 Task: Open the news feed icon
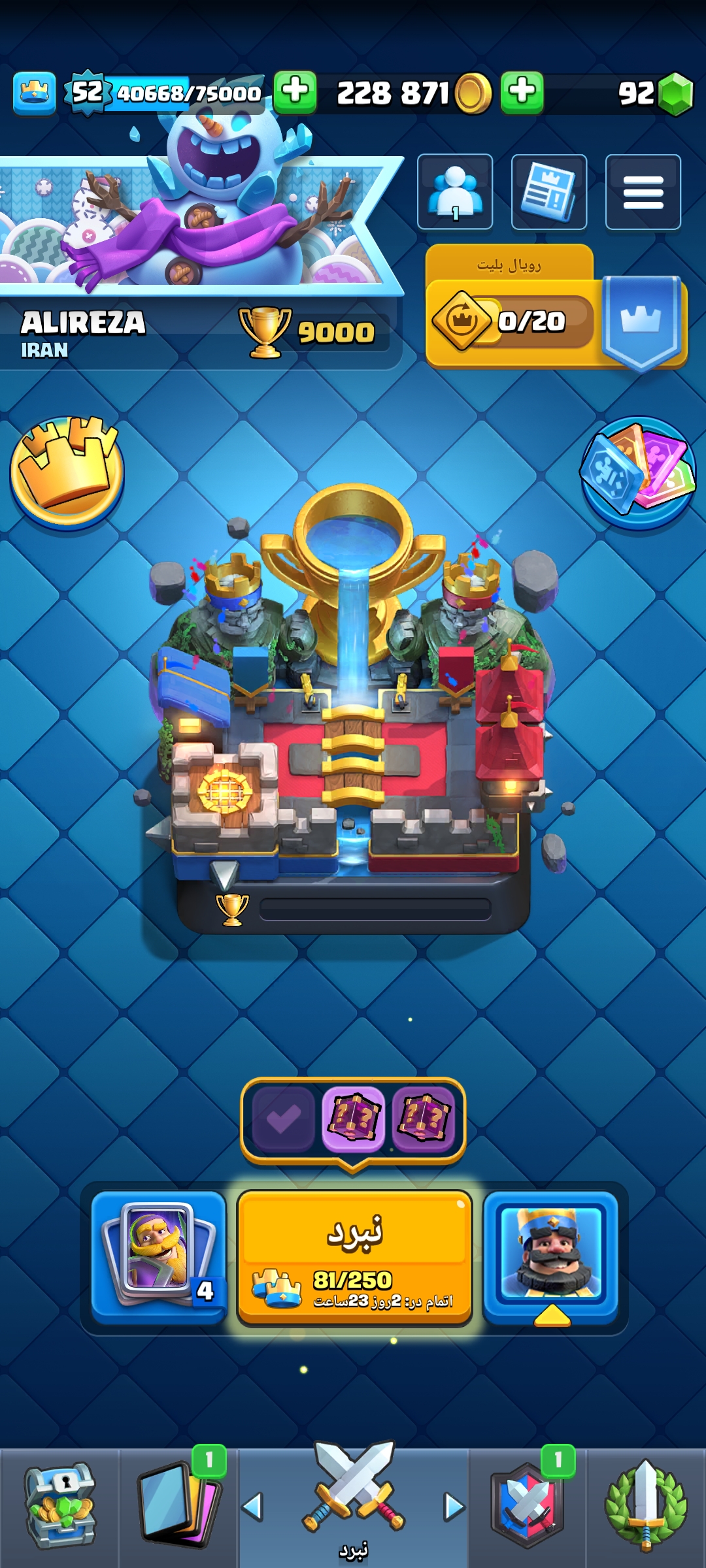[549, 192]
